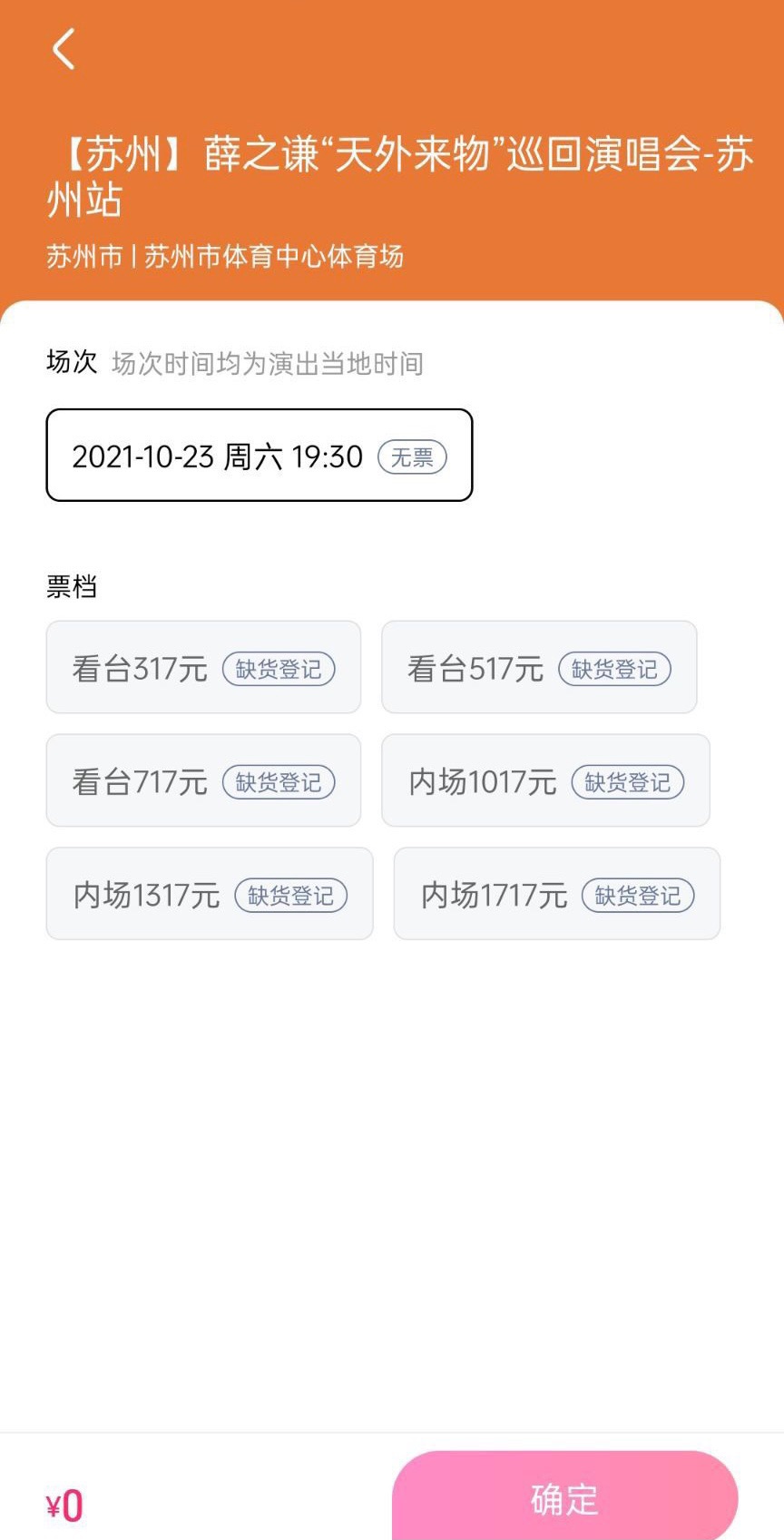Screen dimensions: 784x1540
Task: Select the 内场1317元 ticket tier
Action: (210, 894)
